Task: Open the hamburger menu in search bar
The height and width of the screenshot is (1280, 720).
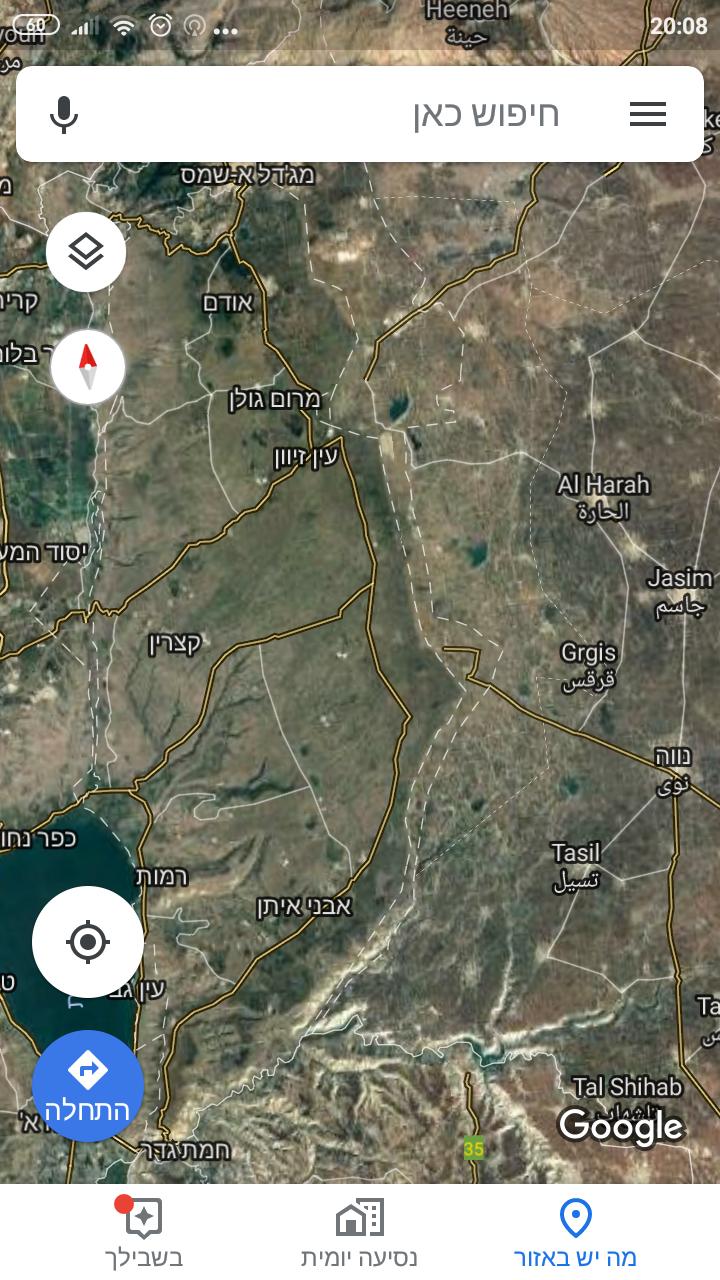Action: (648, 114)
